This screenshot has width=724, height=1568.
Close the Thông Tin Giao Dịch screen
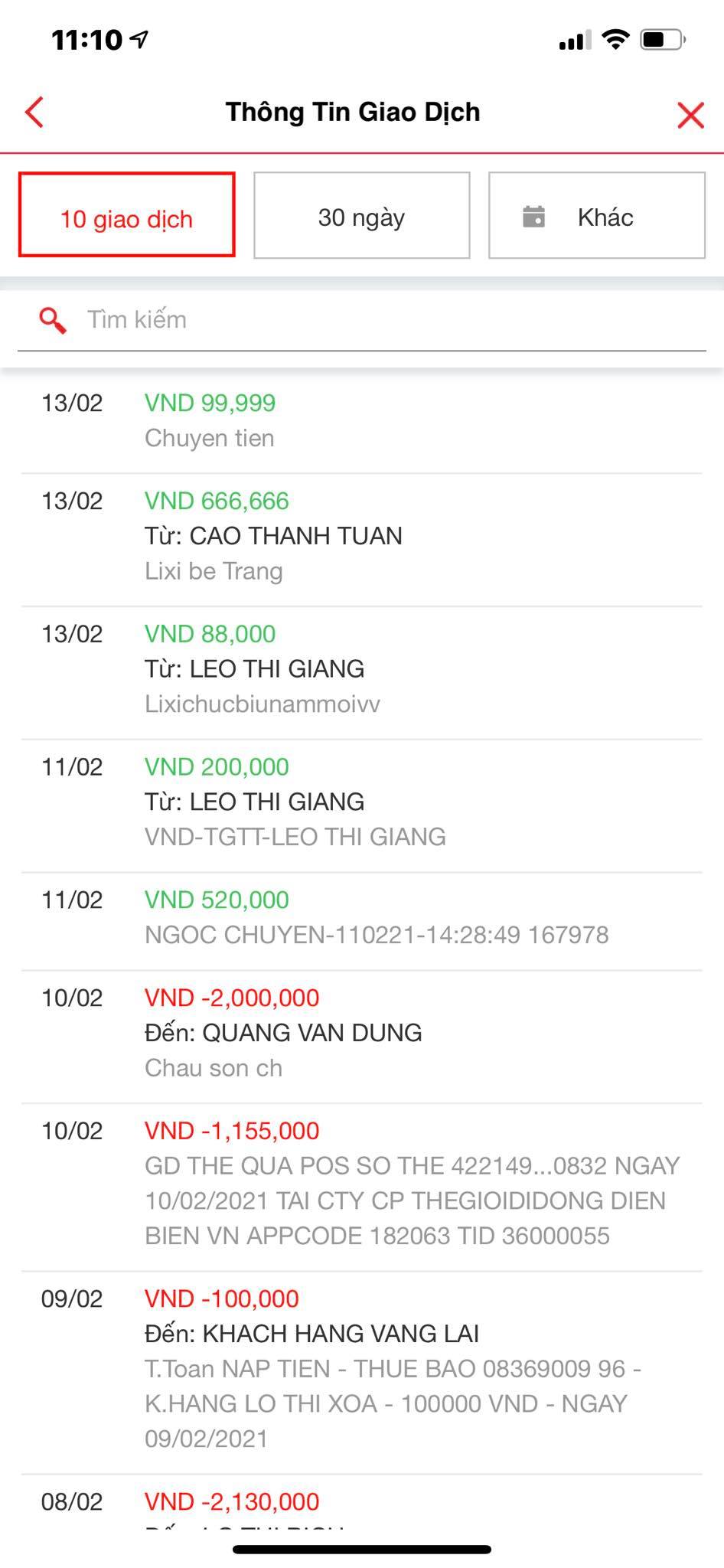[x=690, y=115]
